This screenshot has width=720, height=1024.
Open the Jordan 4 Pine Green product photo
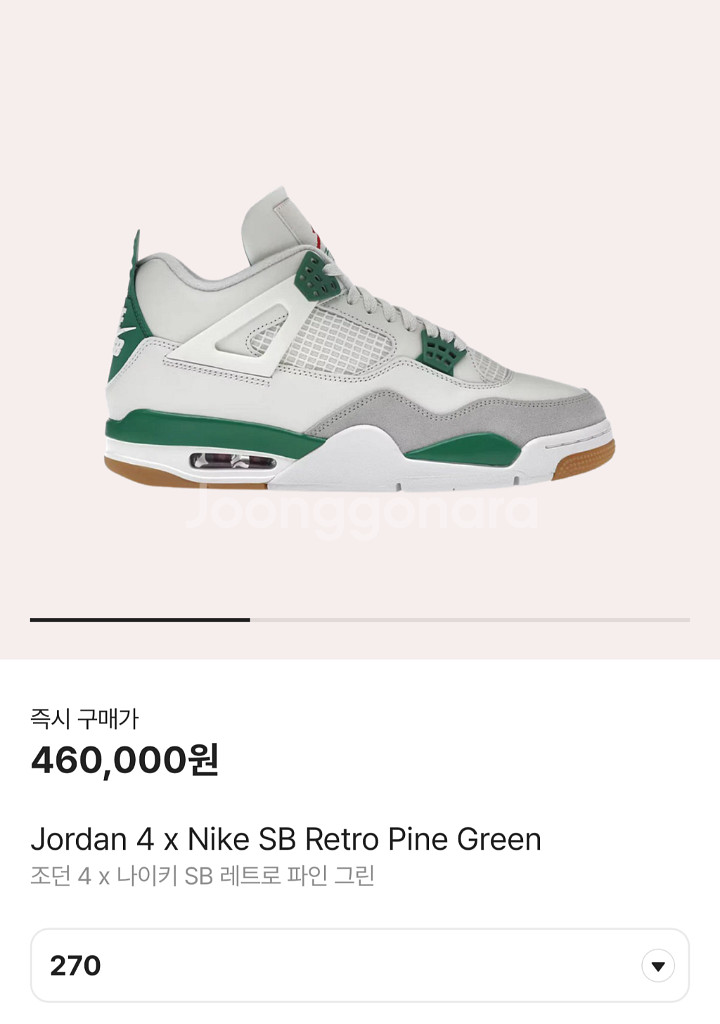point(360,340)
